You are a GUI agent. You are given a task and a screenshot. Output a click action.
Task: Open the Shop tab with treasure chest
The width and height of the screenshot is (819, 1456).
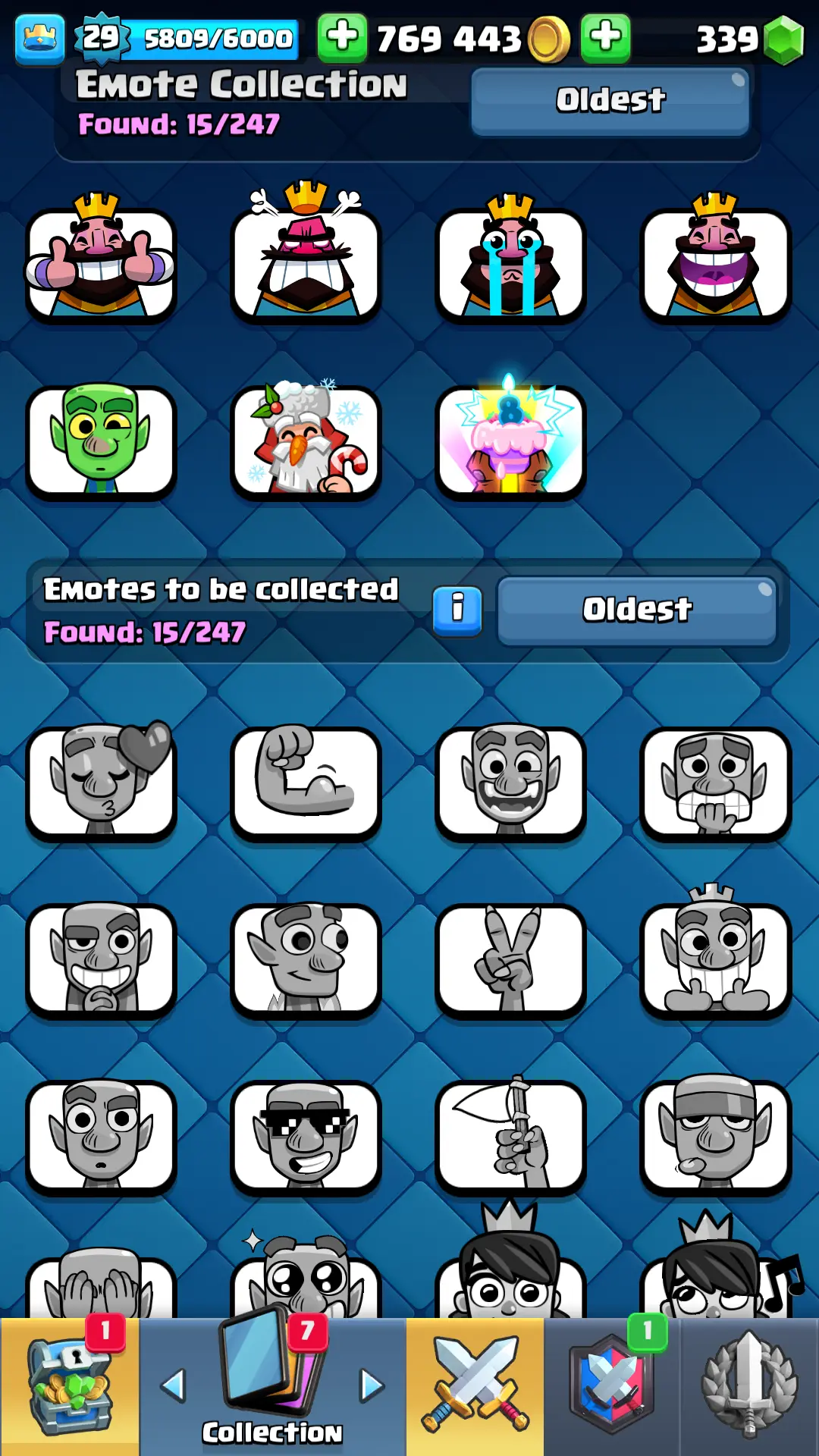70,1386
